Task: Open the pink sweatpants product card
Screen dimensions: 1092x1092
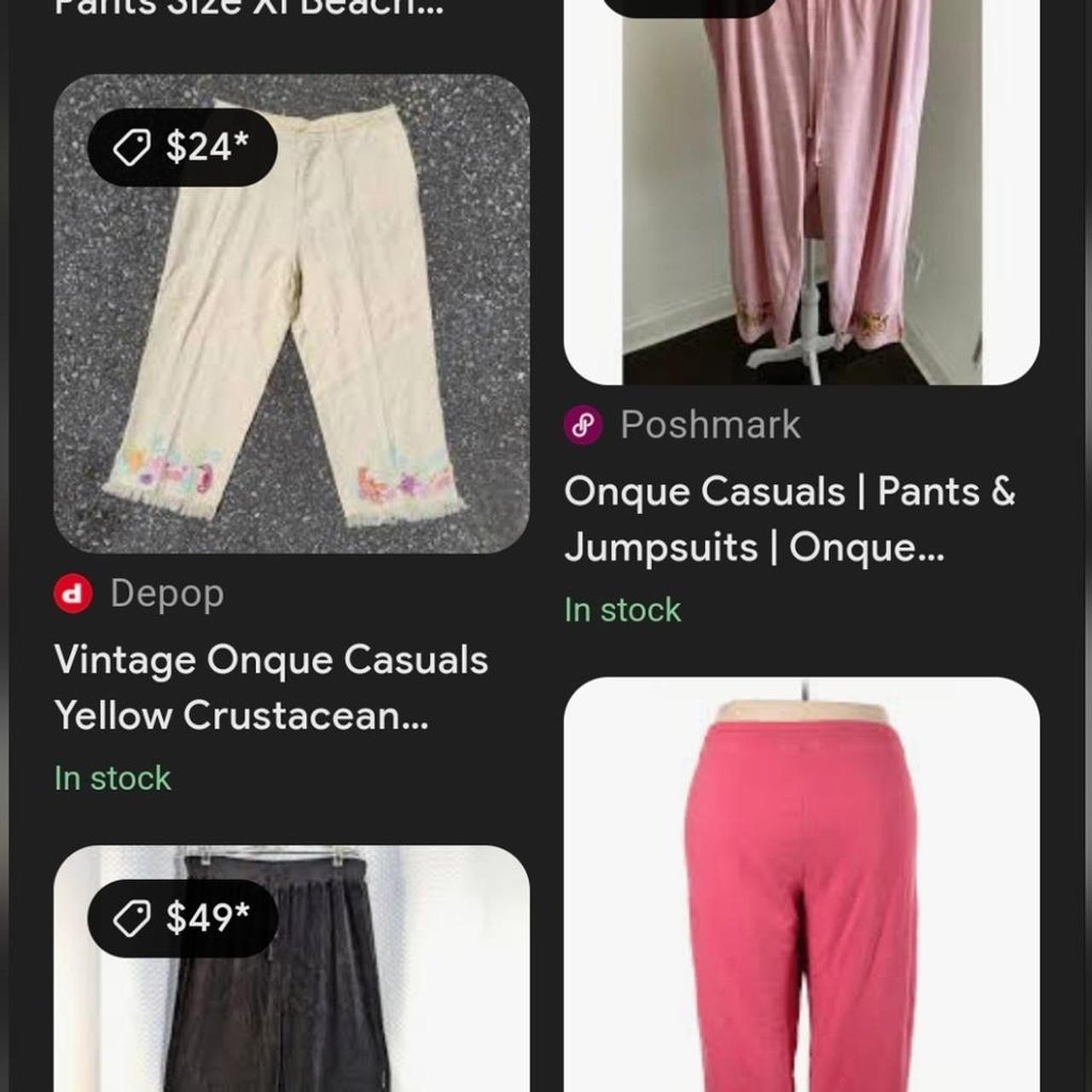Action: (800, 887)
